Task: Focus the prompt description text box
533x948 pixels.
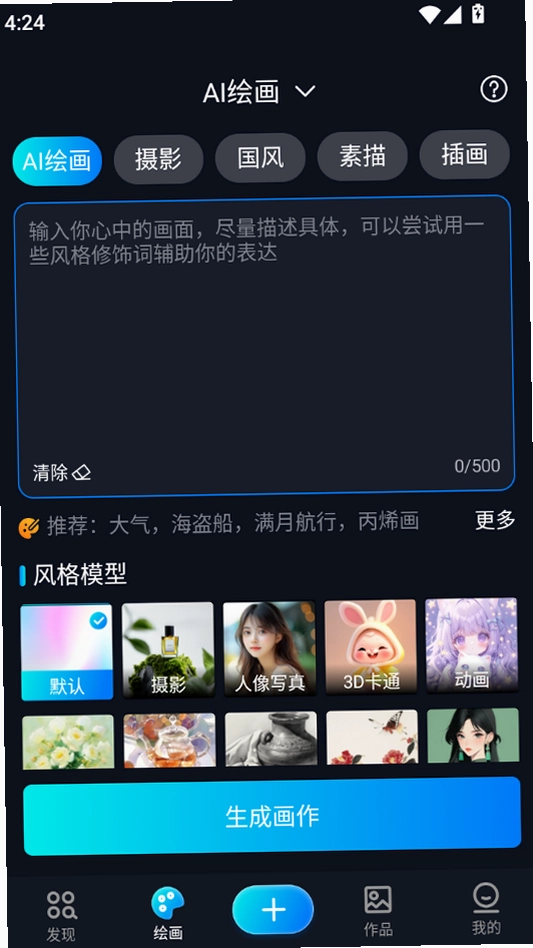Action: pos(266,346)
